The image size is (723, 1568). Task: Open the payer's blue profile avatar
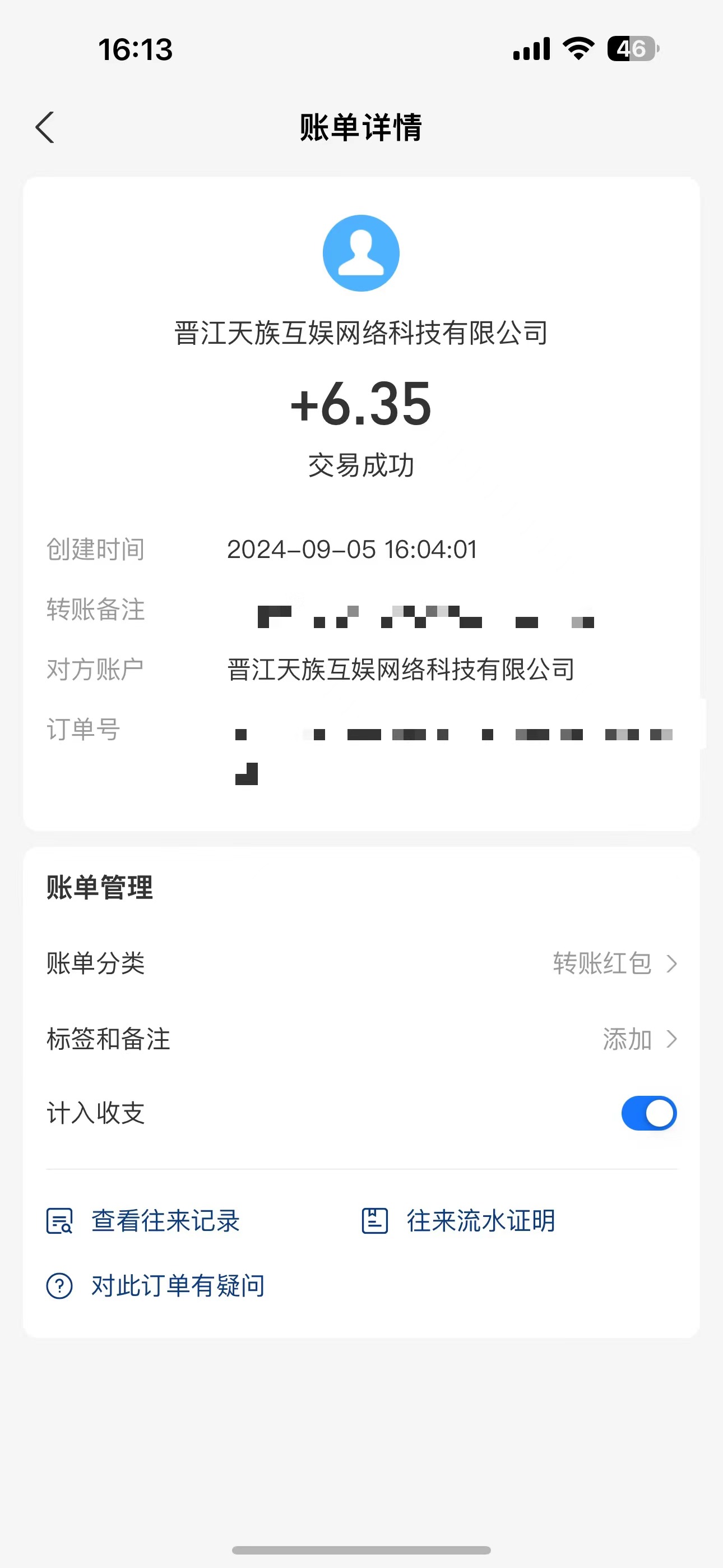(361, 253)
